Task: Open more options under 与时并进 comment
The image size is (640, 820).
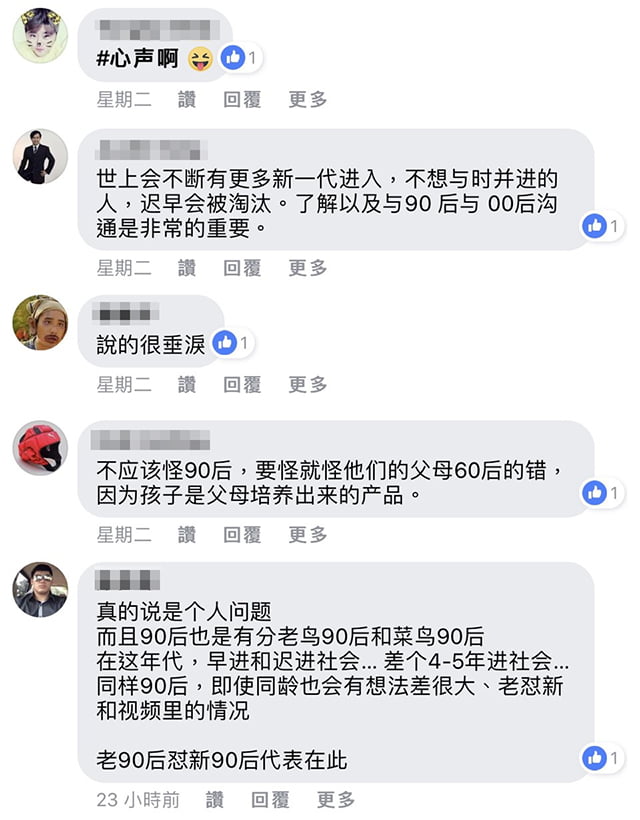Action: [308, 268]
